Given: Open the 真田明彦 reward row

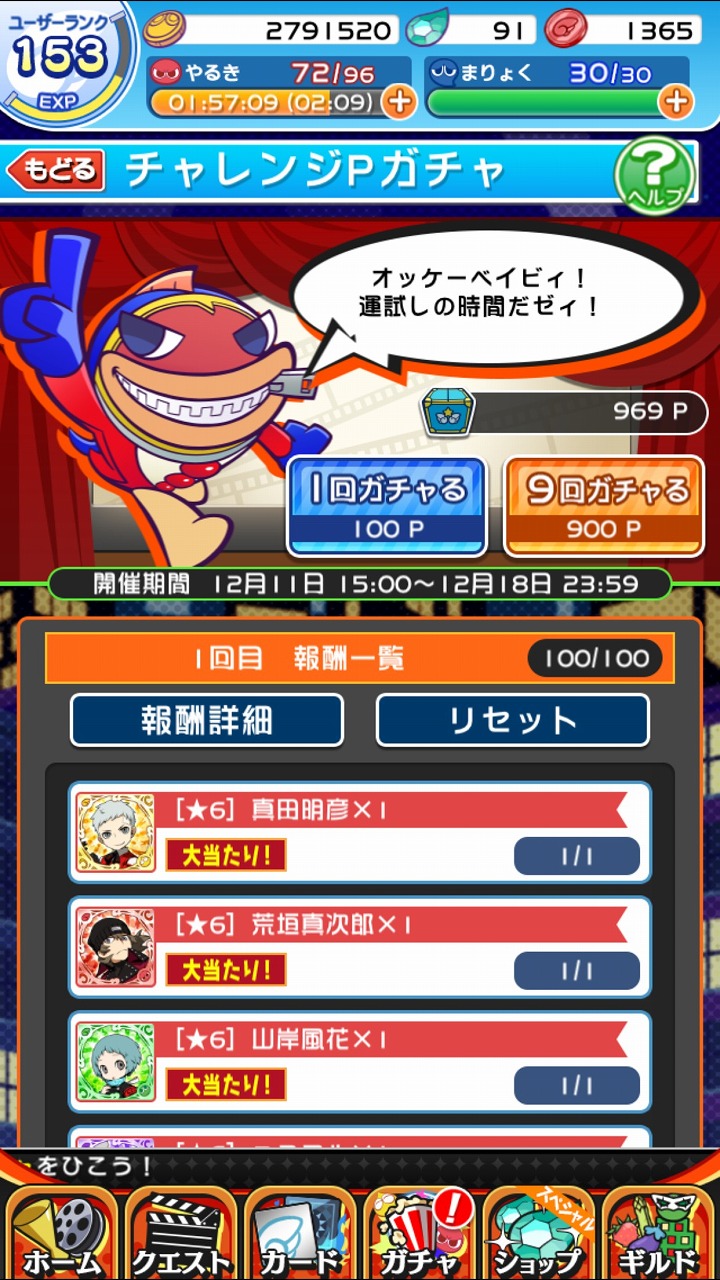Looking at the screenshot, I should [360, 832].
